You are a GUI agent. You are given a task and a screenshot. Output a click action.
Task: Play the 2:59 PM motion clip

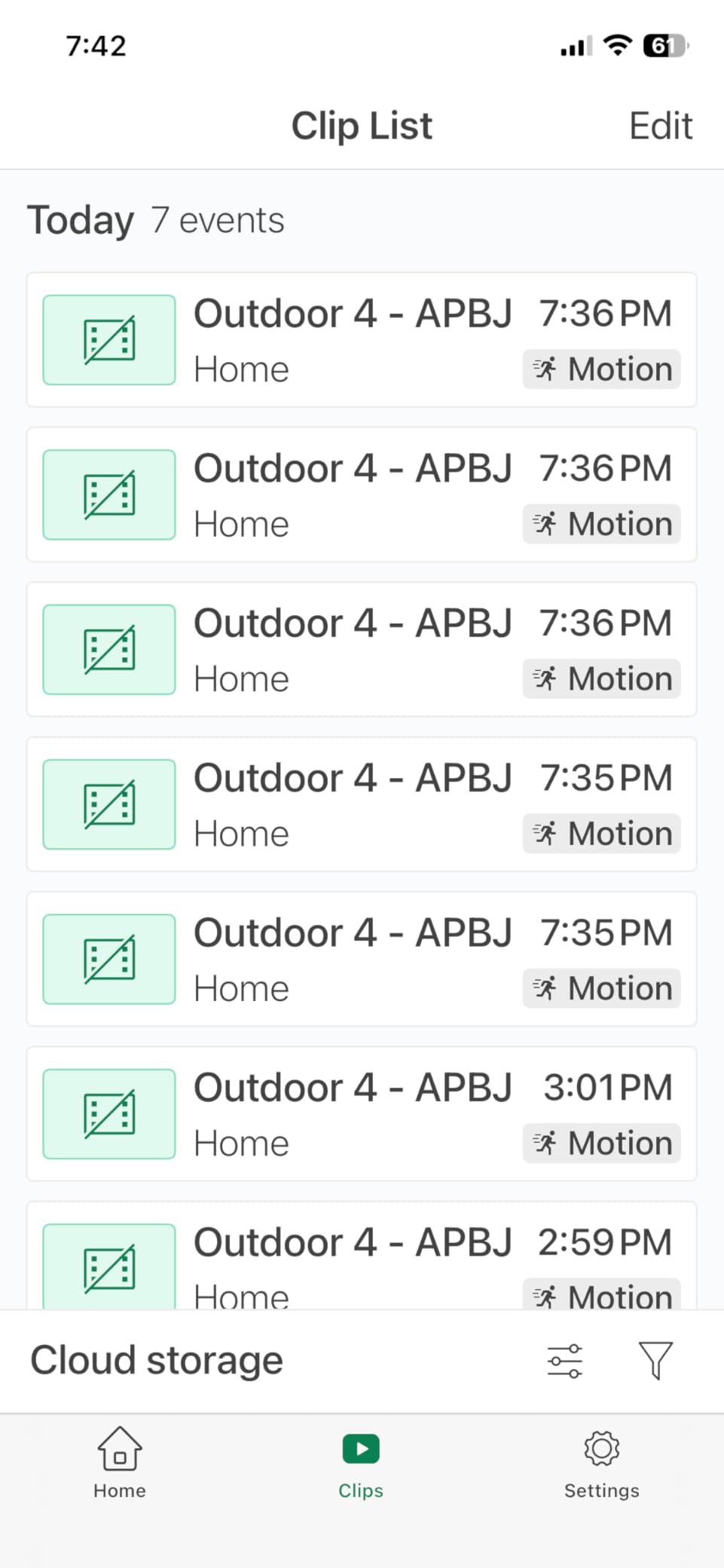pyautogui.click(x=362, y=1255)
